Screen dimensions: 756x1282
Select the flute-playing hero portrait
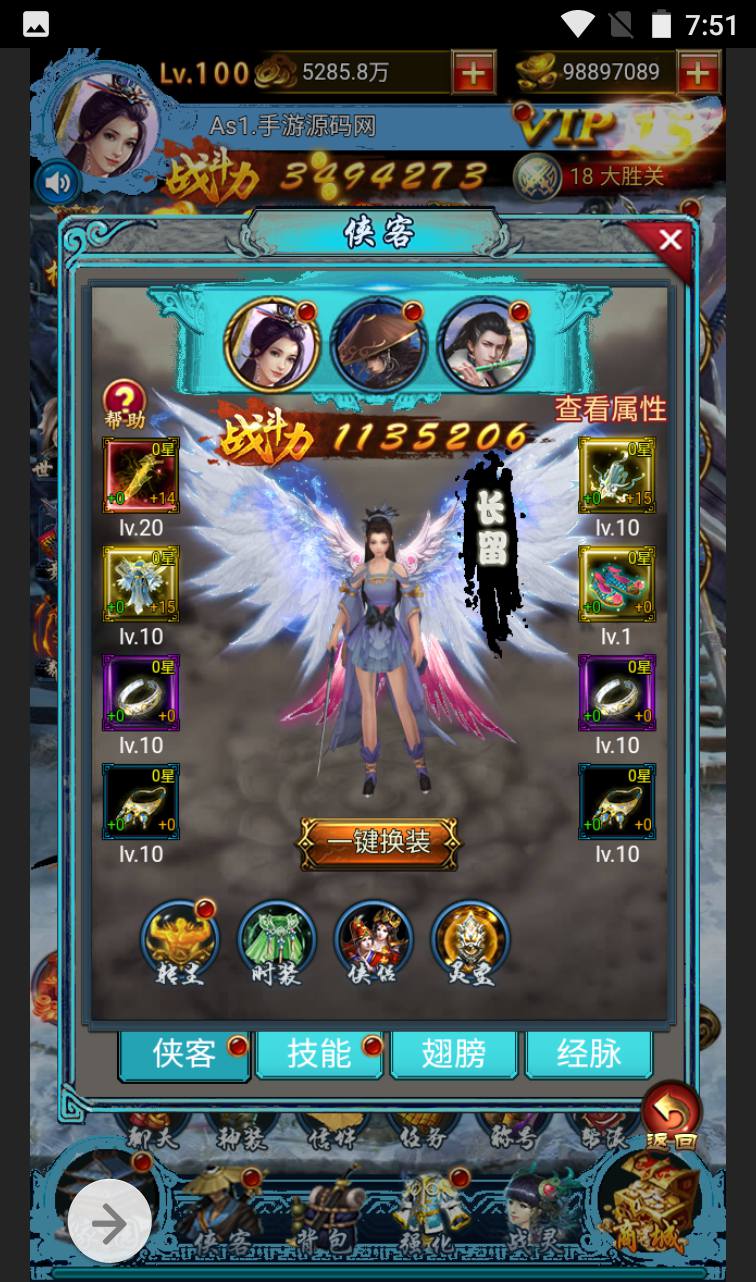(x=486, y=345)
